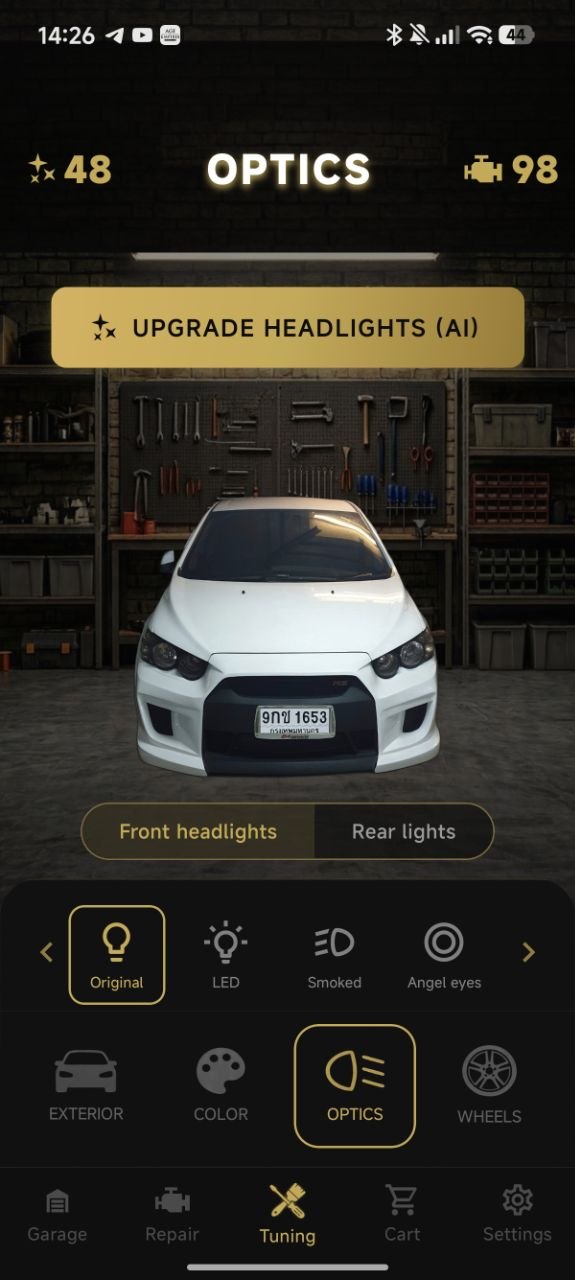Image resolution: width=575 pixels, height=1280 pixels.
Task: Choose the Original headlight option
Action: coord(117,954)
